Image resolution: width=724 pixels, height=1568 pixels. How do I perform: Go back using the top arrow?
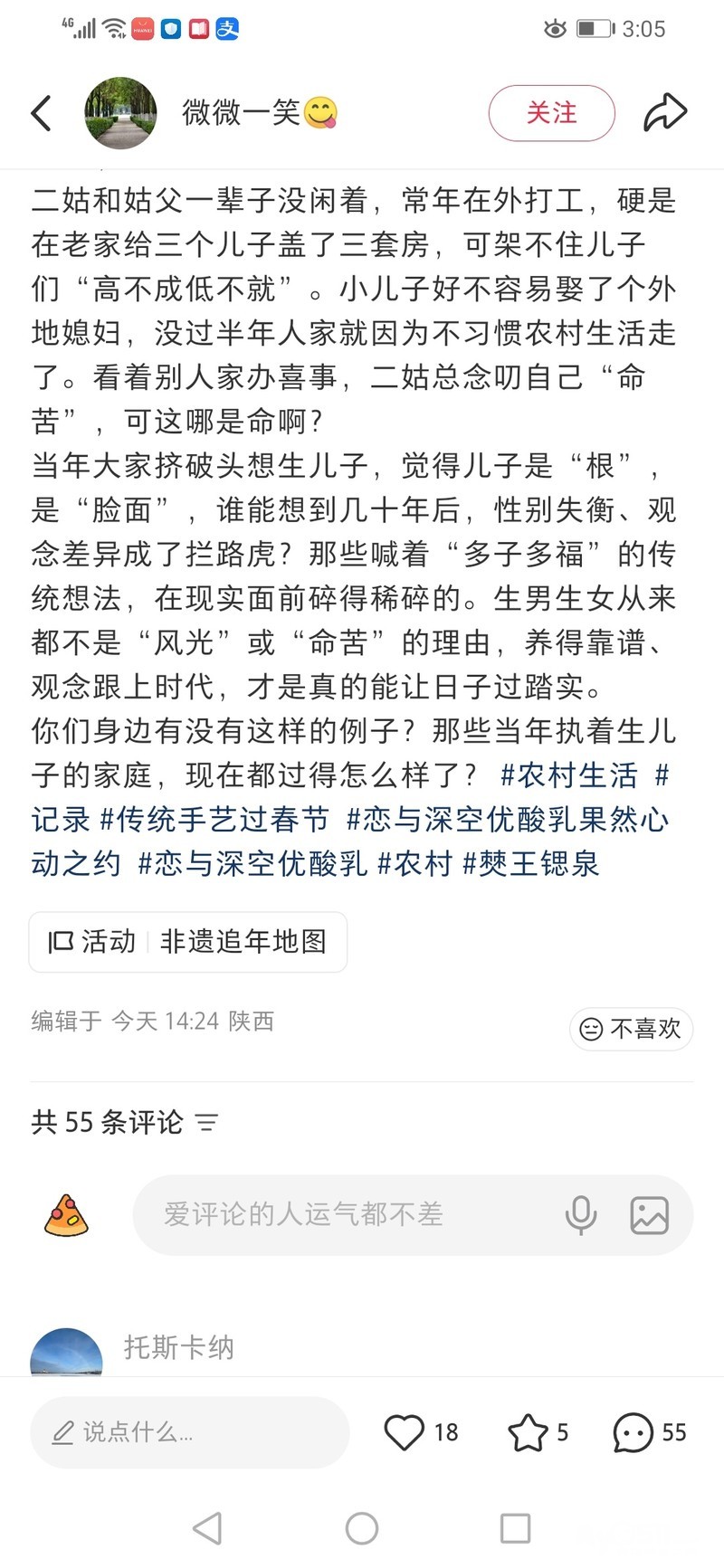42,114
